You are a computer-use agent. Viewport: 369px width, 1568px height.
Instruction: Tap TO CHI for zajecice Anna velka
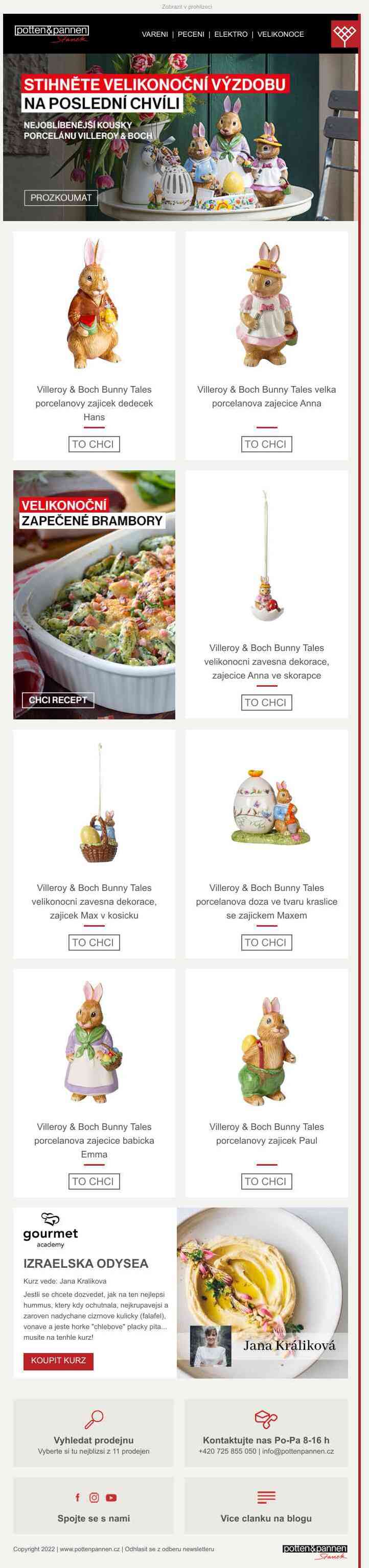coord(266,444)
